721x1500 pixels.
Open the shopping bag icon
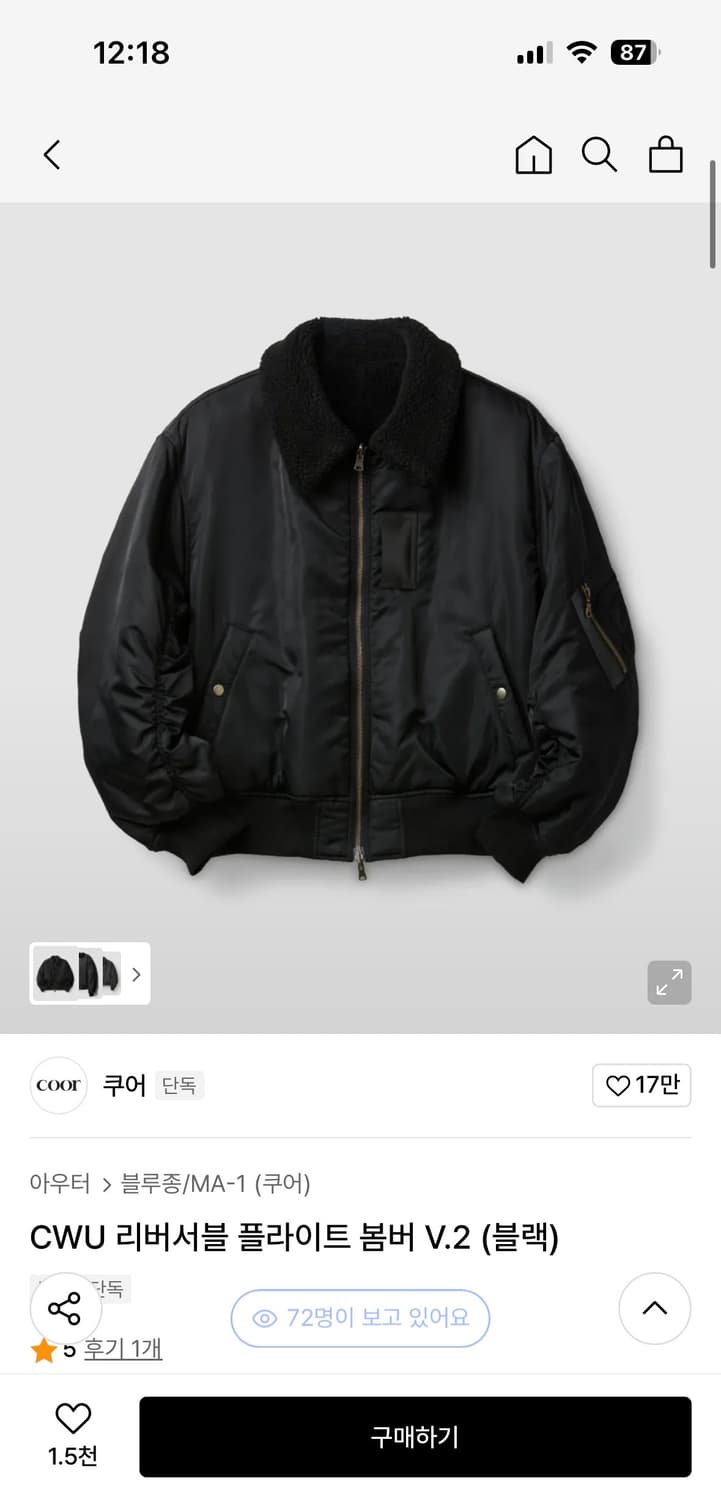pyautogui.click(x=665, y=155)
